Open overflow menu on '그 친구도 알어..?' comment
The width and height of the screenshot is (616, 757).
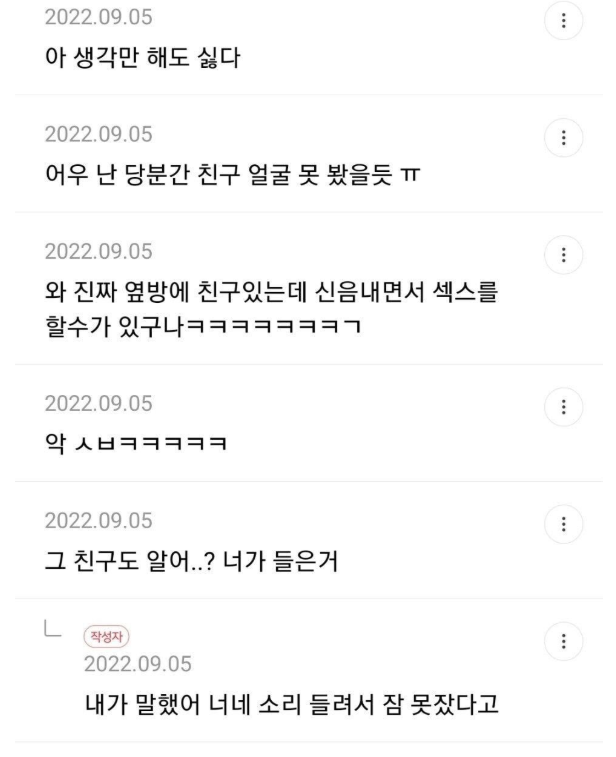click(x=568, y=525)
